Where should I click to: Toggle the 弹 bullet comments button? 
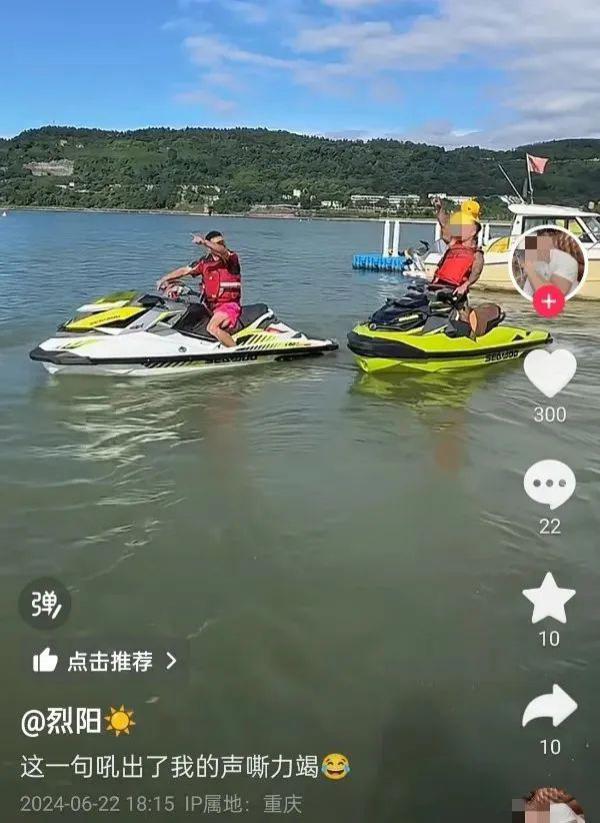coord(45,604)
